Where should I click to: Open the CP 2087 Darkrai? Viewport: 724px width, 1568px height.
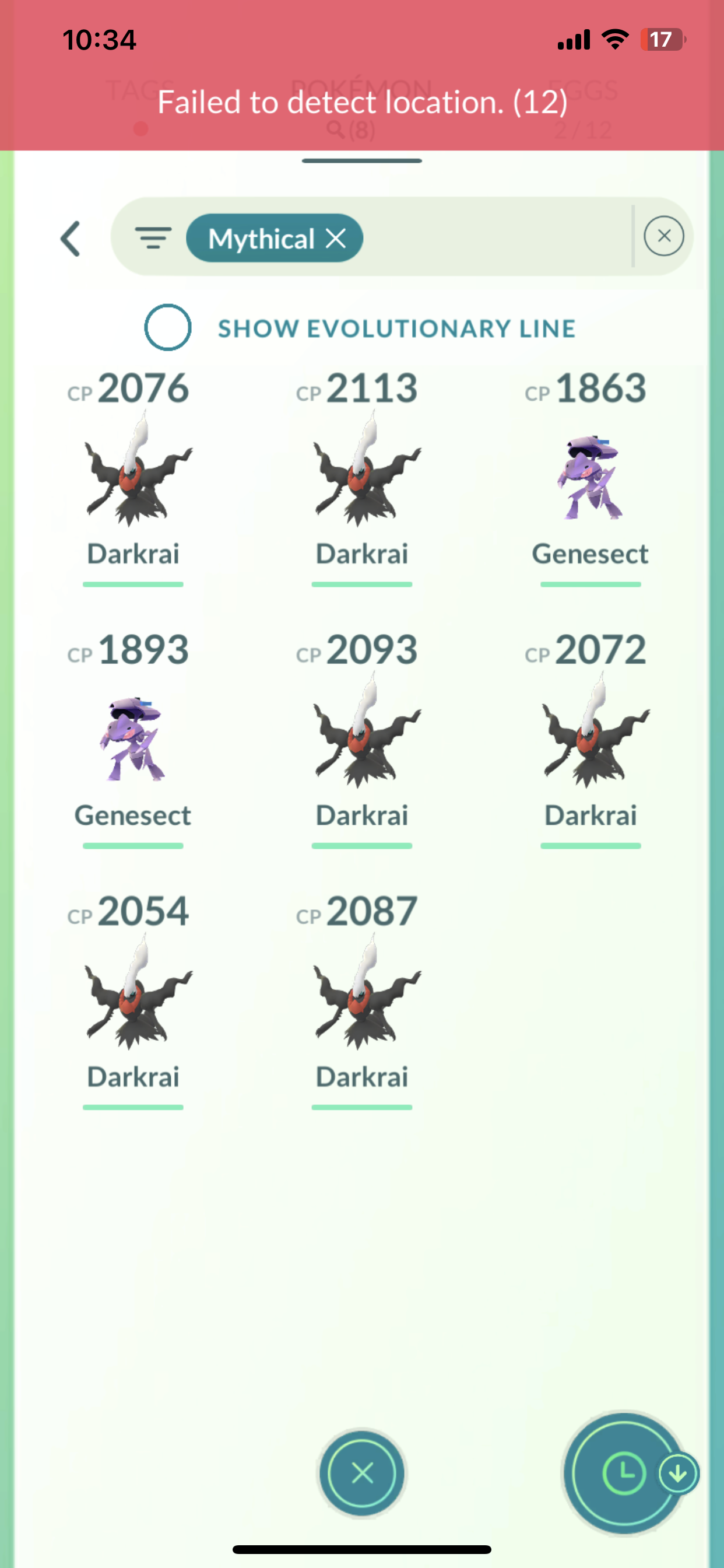pyautogui.click(x=363, y=993)
